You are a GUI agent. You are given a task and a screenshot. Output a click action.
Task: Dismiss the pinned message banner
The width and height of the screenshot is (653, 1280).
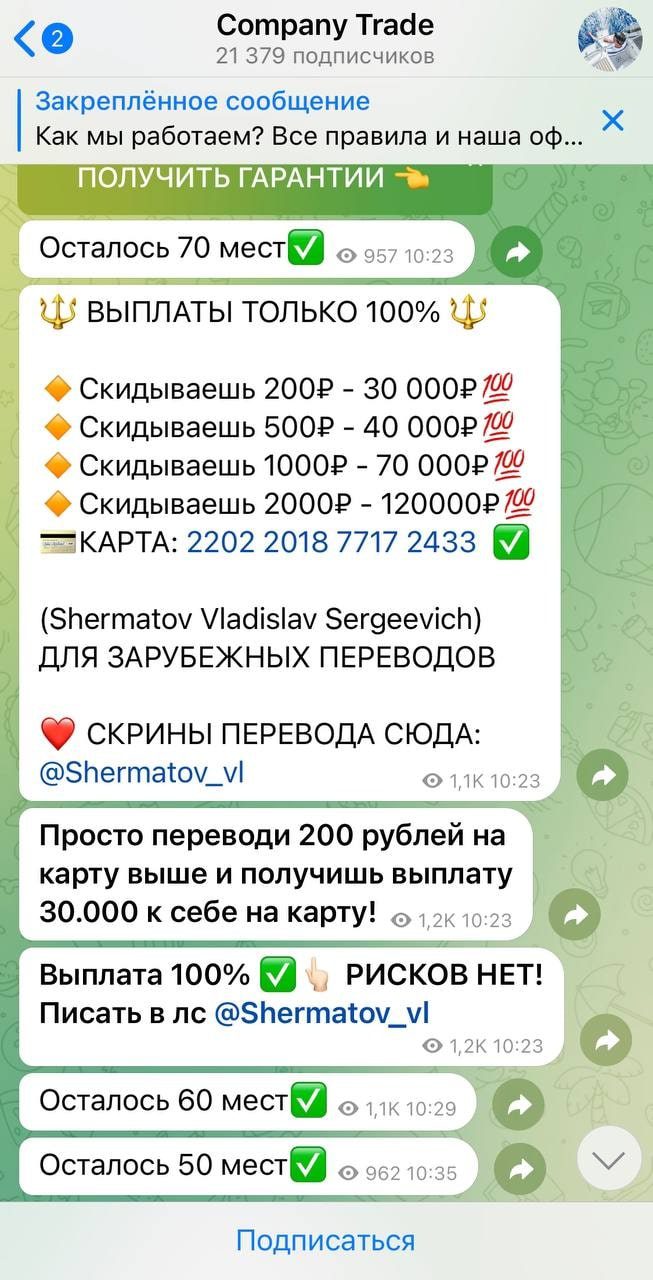[612, 121]
